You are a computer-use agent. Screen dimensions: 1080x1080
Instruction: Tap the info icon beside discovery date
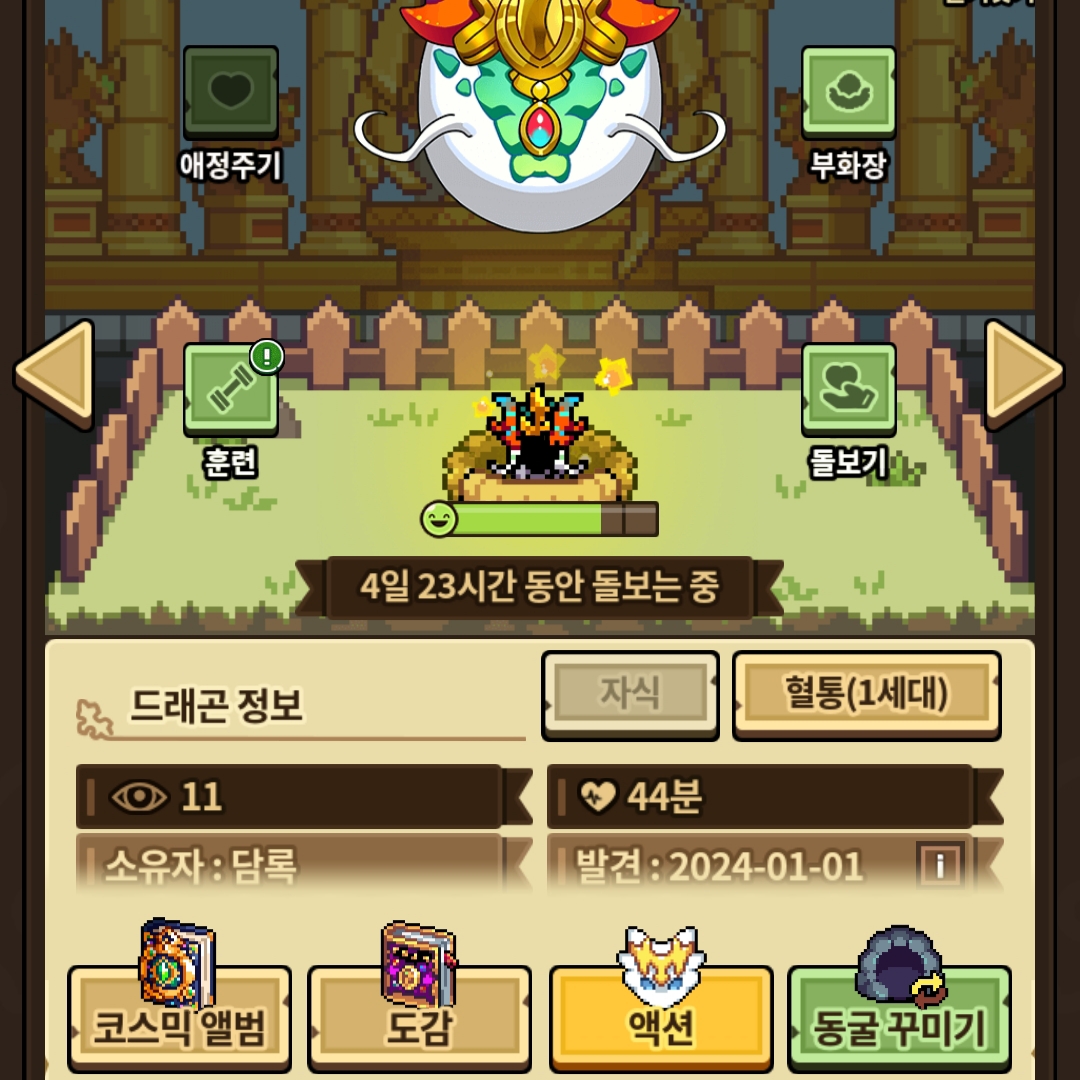[940, 865]
